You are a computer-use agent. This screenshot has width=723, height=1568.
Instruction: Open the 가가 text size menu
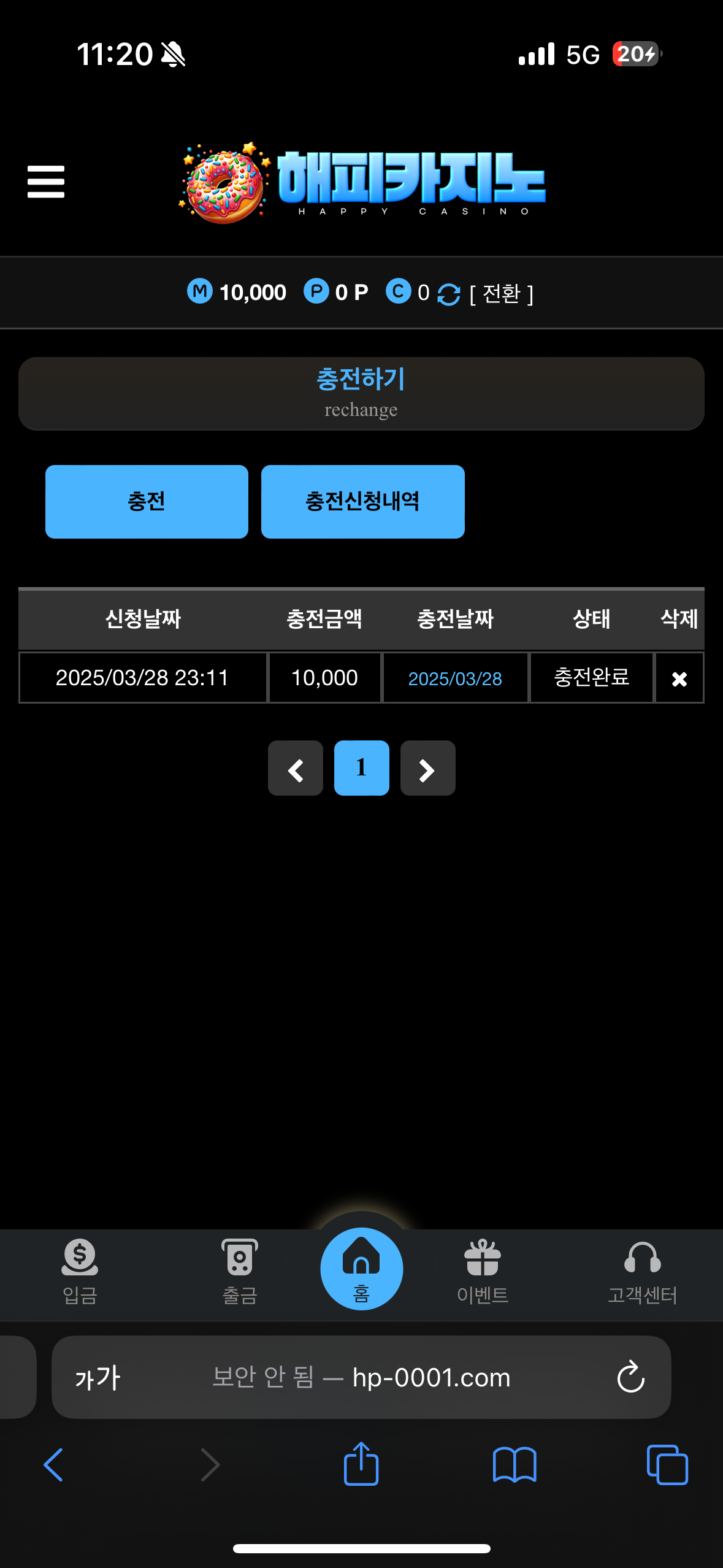tap(98, 1378)
